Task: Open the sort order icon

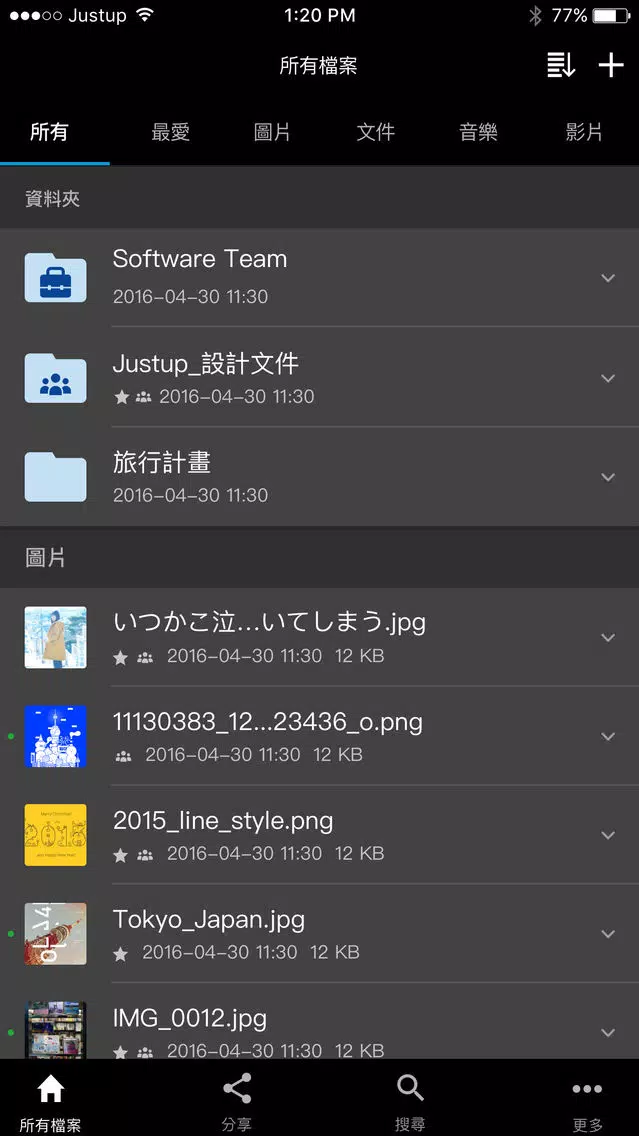Action: 561,65
